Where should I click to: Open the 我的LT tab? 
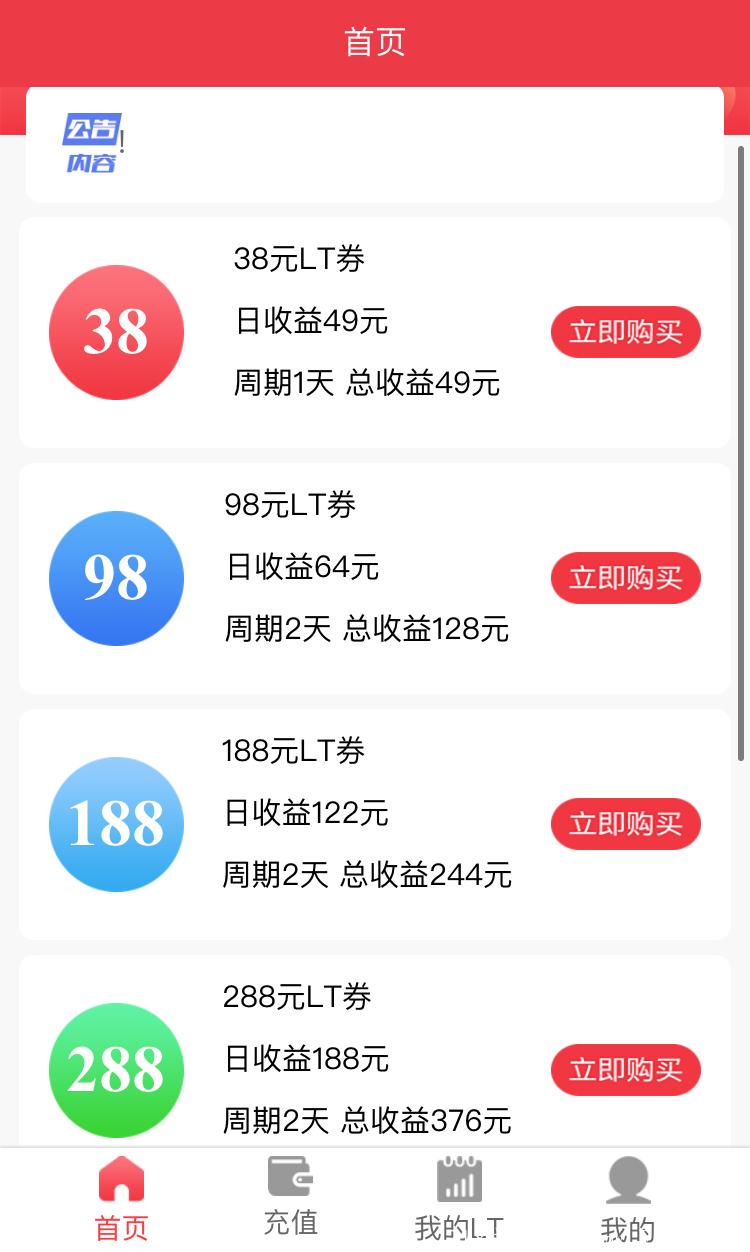459,1198
